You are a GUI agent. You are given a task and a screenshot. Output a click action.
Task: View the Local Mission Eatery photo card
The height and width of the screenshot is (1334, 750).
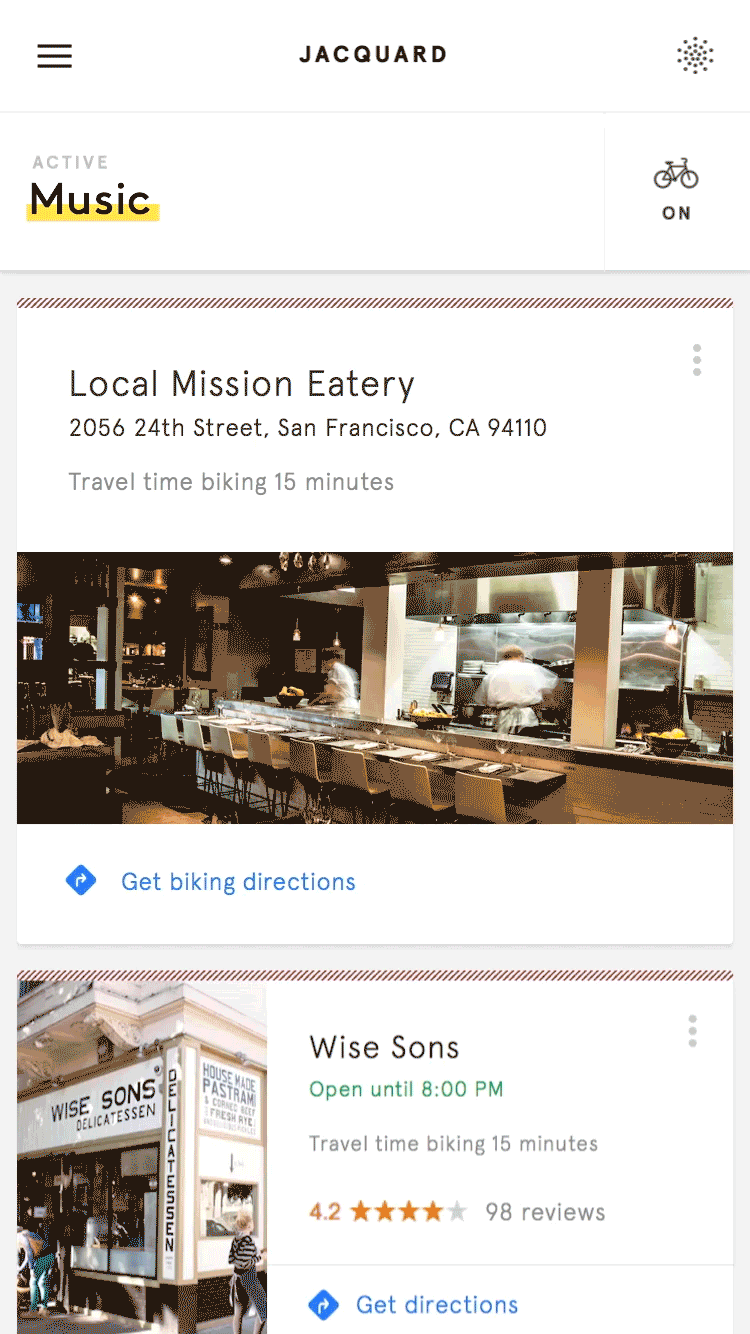point(375,688)
